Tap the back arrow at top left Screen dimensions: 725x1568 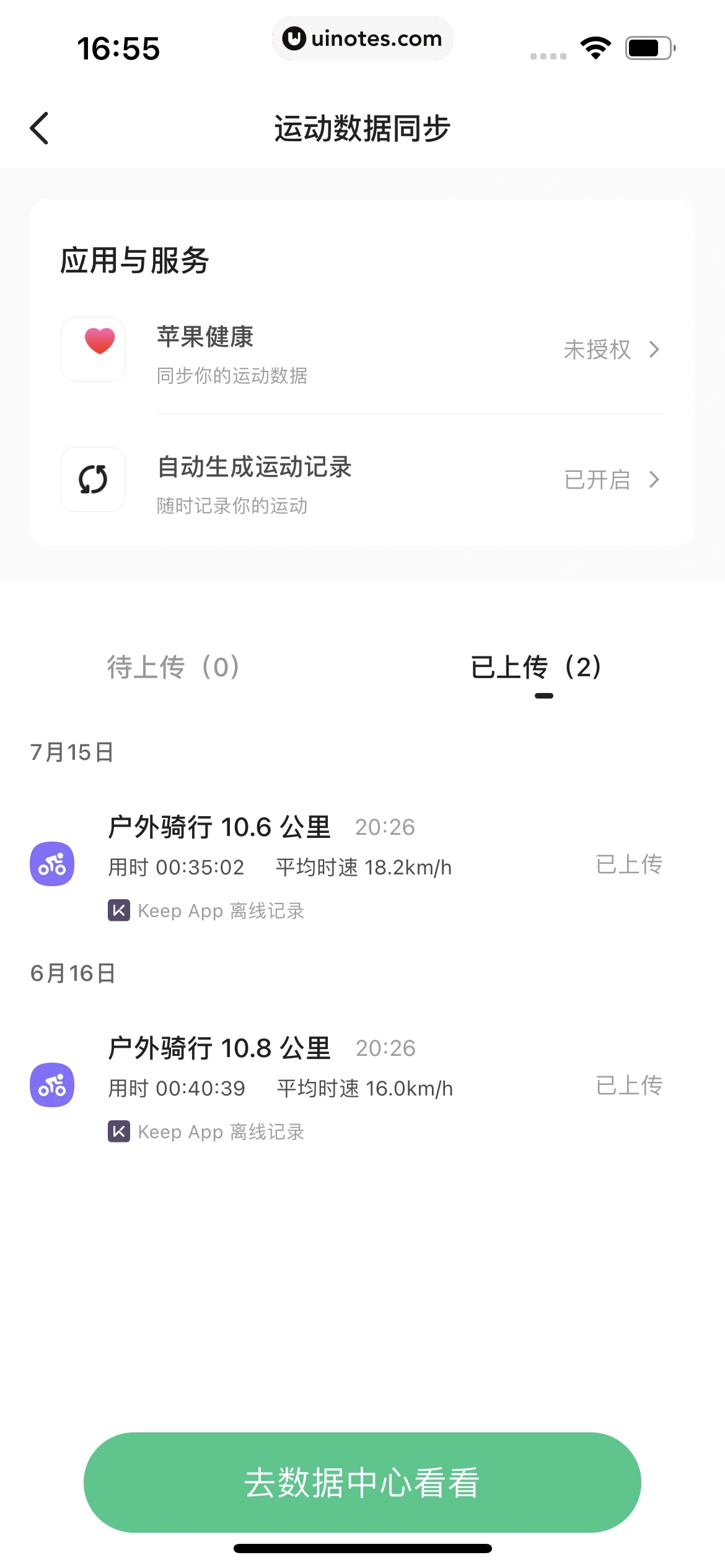[x=40, y=128]
